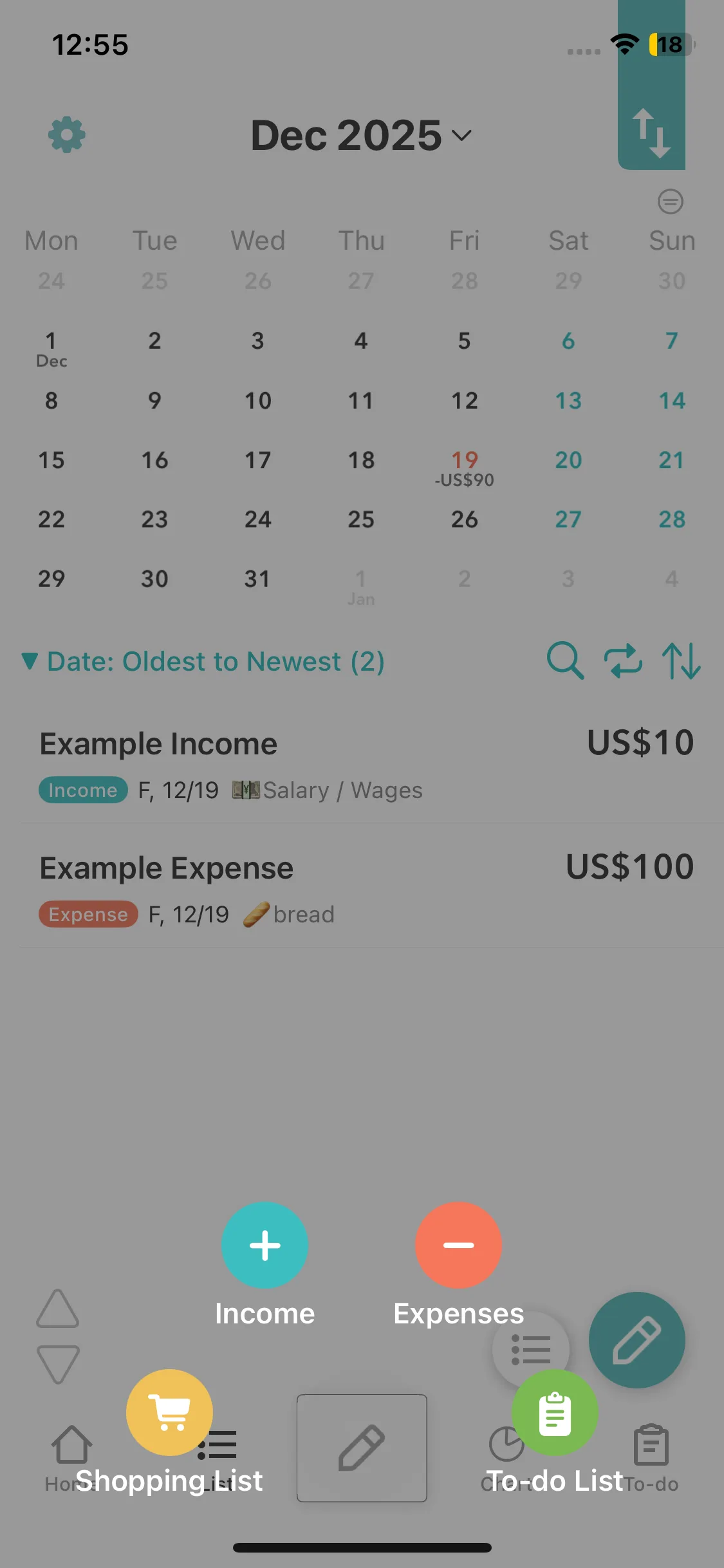Collapse the Date: Oldest to Newest list

click(203, 661)
